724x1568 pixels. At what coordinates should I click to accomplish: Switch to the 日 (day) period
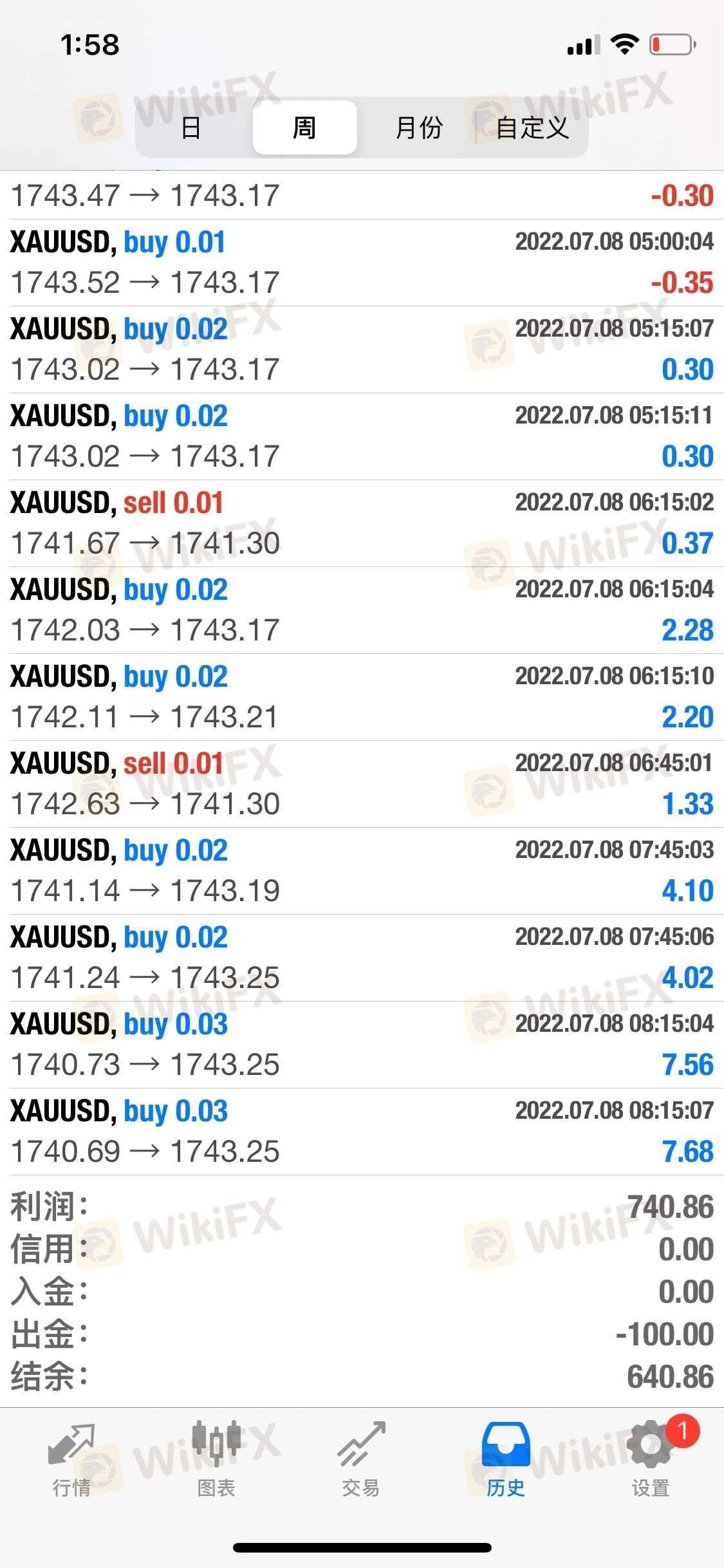pos(191,127)
